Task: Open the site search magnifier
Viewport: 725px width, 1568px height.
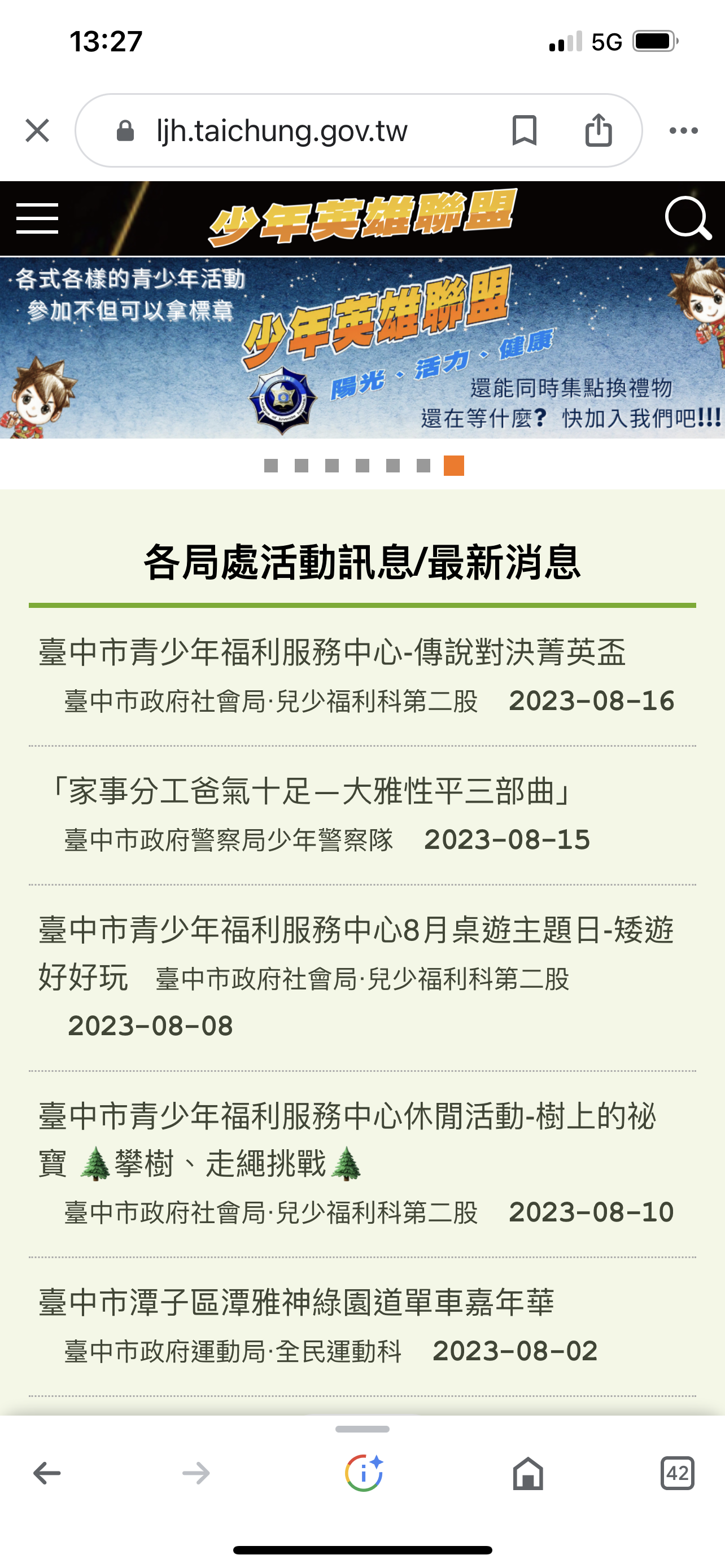Action: pyautogui.click(x=688, y=218)
